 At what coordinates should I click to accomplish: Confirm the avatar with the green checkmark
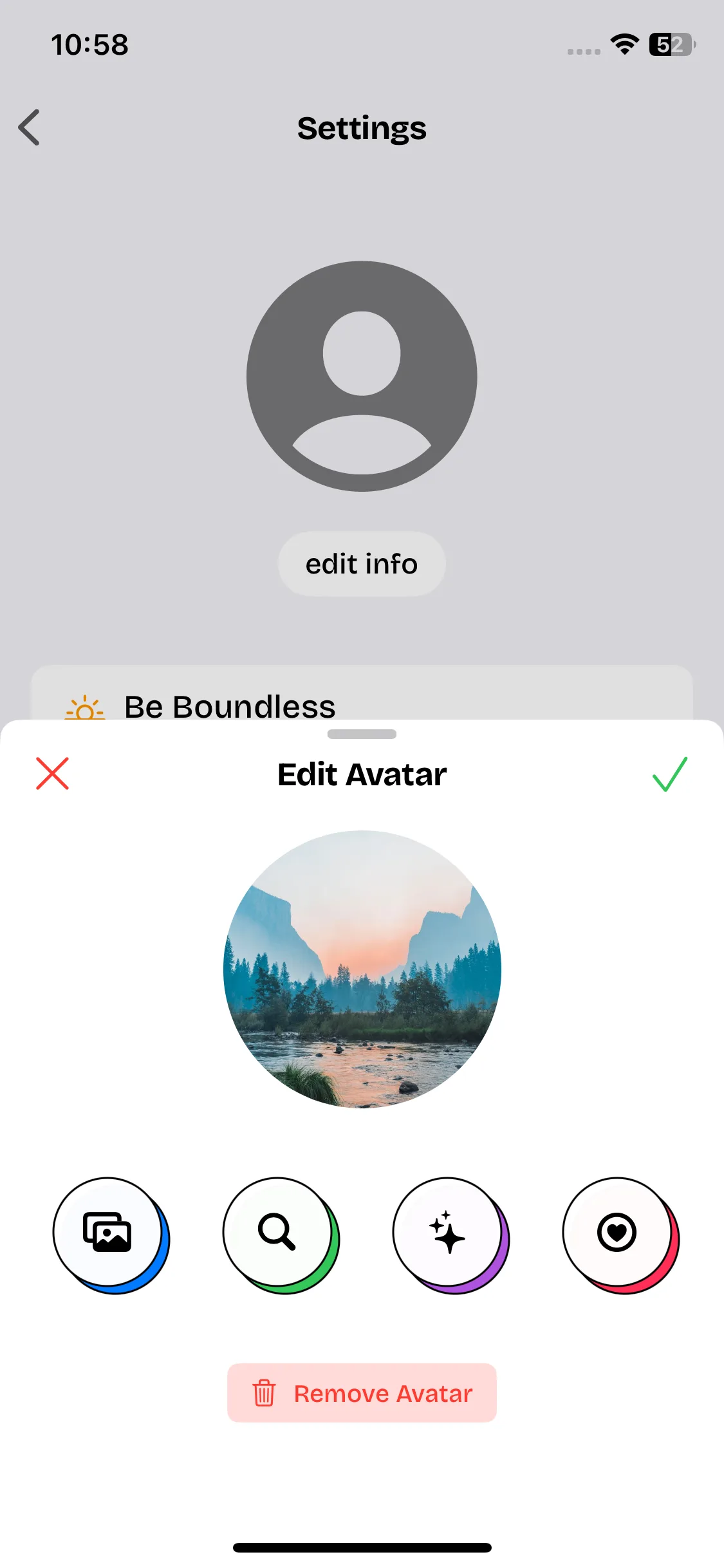[669, 773]
